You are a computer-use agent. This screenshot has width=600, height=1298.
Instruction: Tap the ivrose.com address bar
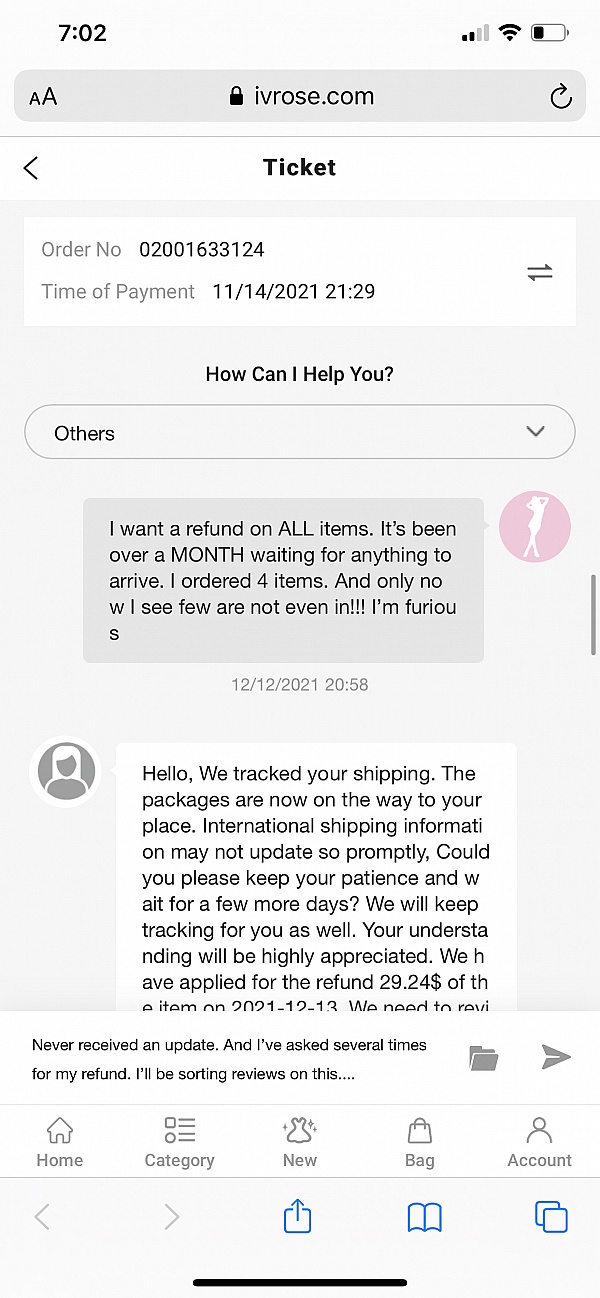click(x=300, y=96)
